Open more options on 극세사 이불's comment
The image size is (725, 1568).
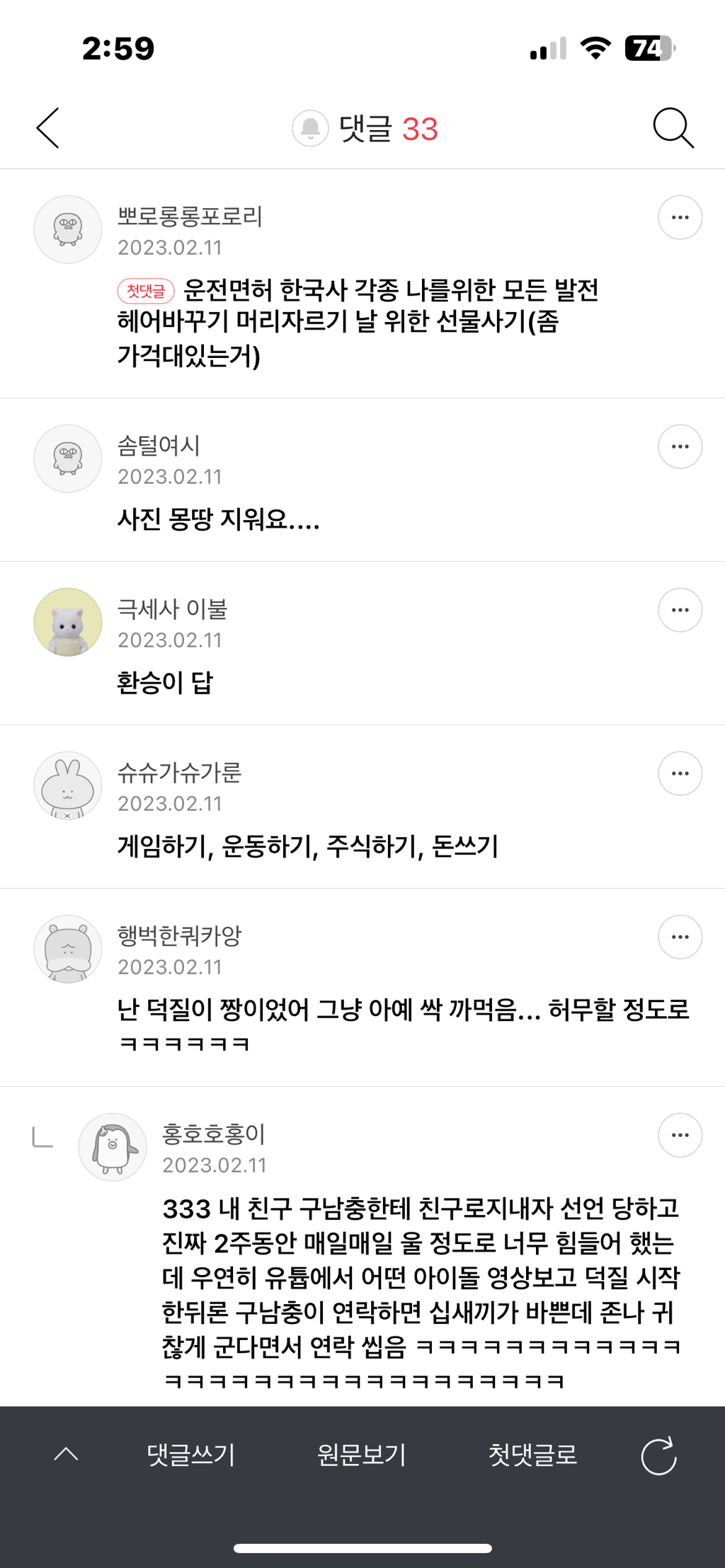pos(680,610)
